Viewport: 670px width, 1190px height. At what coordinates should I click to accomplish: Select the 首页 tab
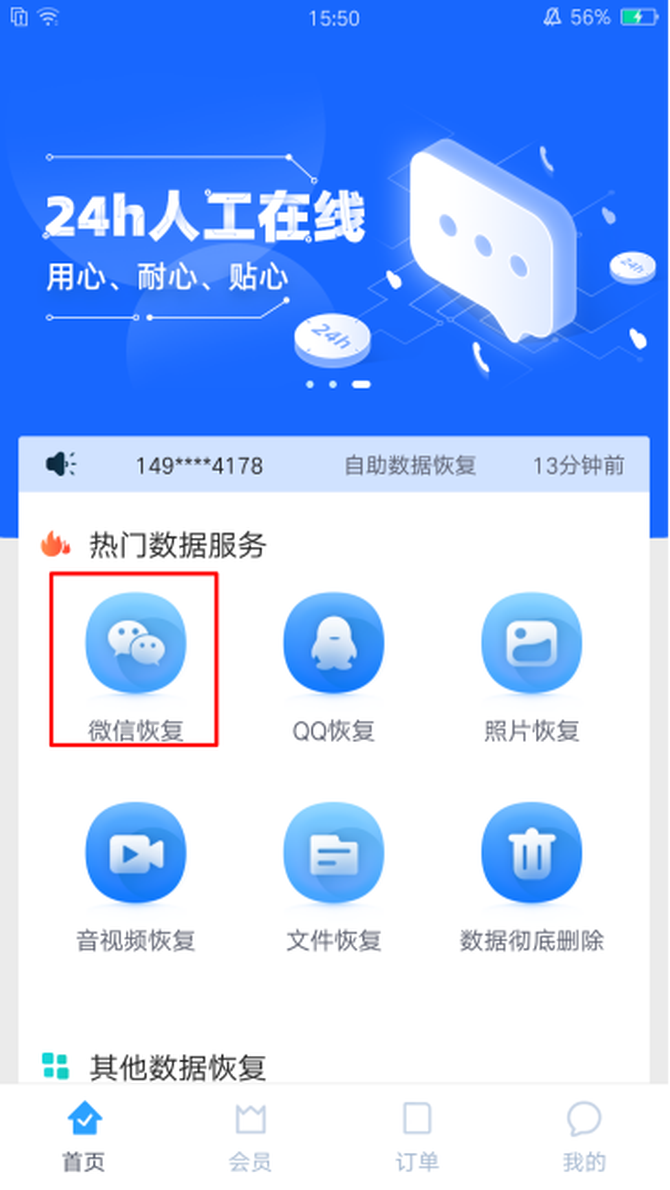[x=83, y=1138]
